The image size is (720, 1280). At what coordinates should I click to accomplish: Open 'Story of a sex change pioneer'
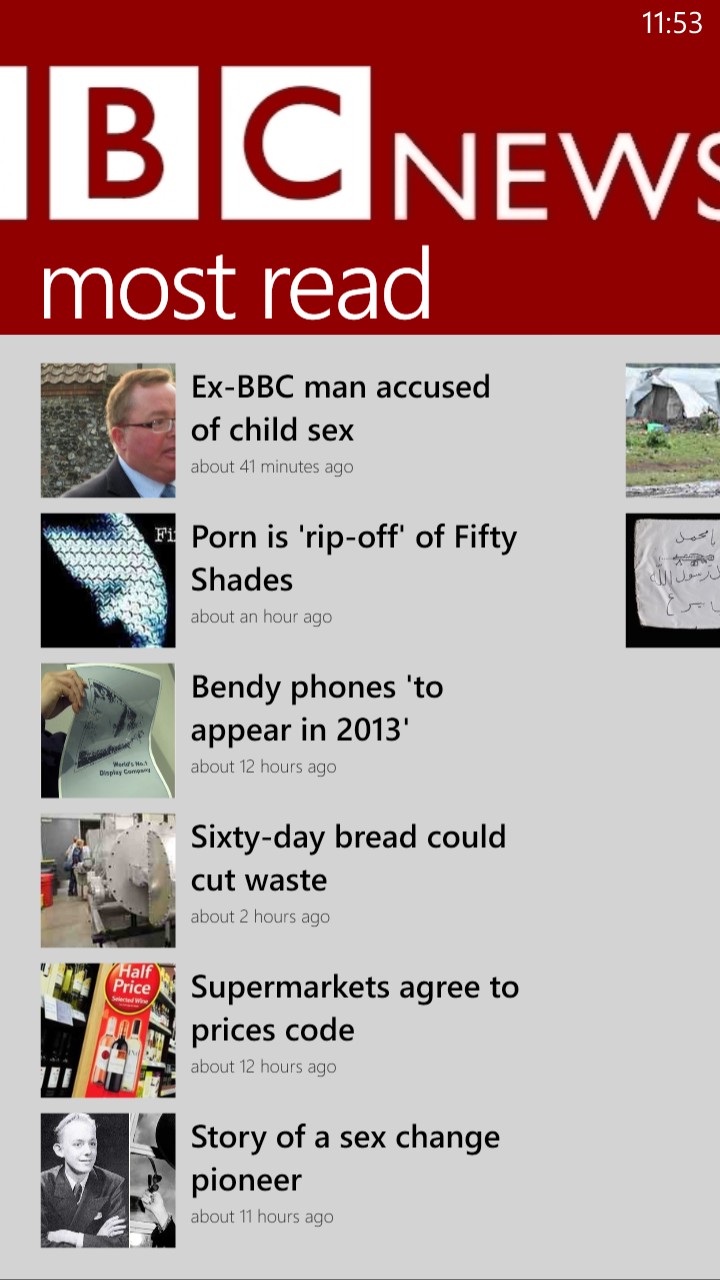click(345, 1158)
